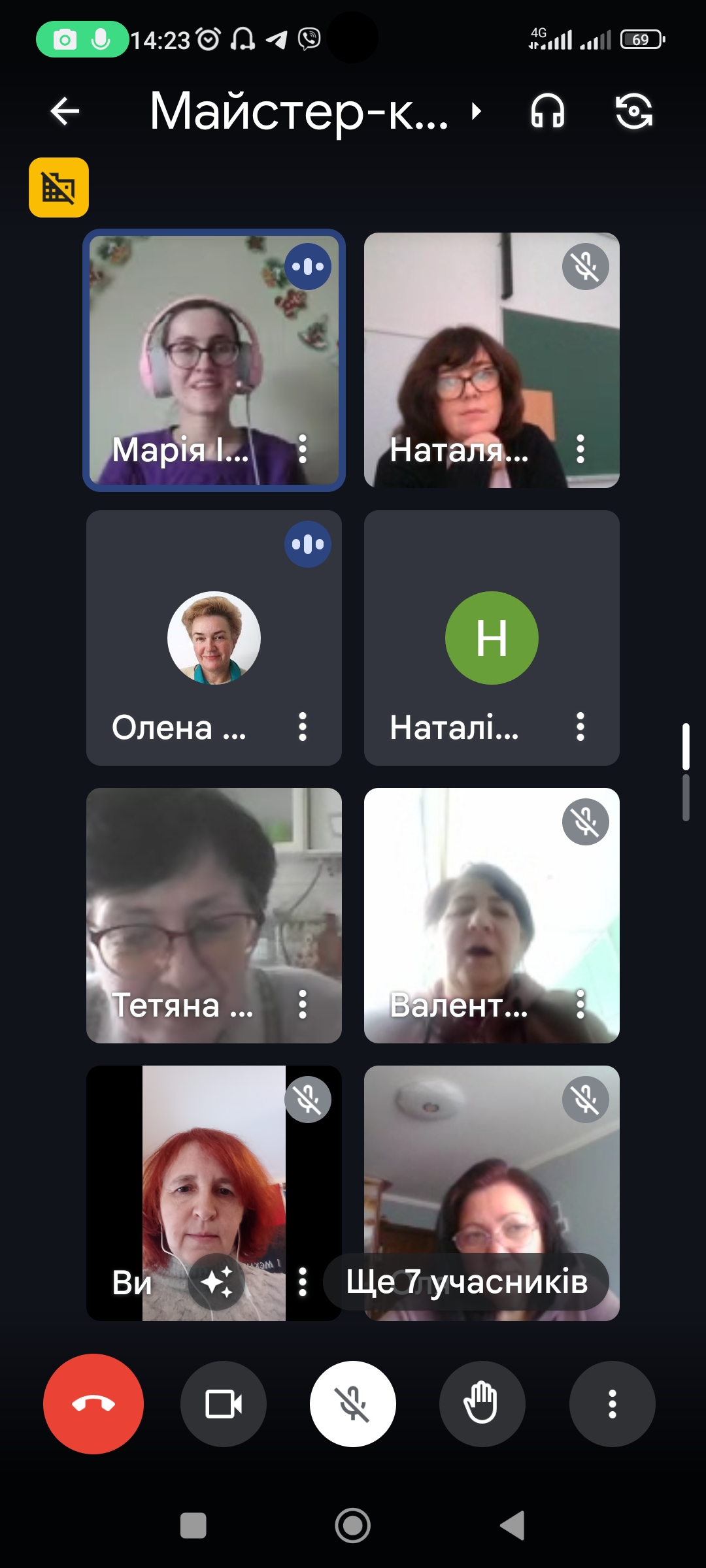The width and height of the screenshot is (706, 1568).
Task: Tap the system home button
Action: coord(353,1526)
